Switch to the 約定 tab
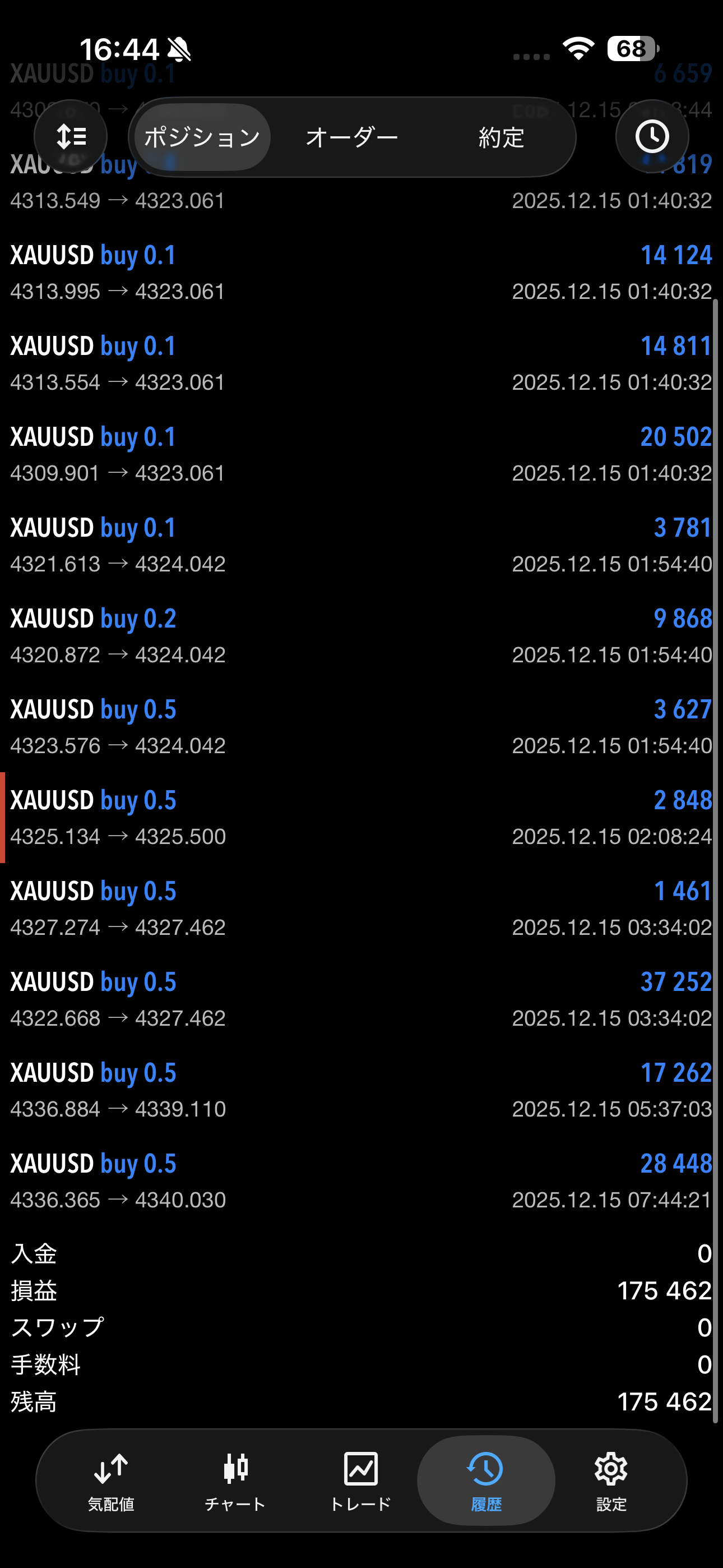 click(501, 137)
